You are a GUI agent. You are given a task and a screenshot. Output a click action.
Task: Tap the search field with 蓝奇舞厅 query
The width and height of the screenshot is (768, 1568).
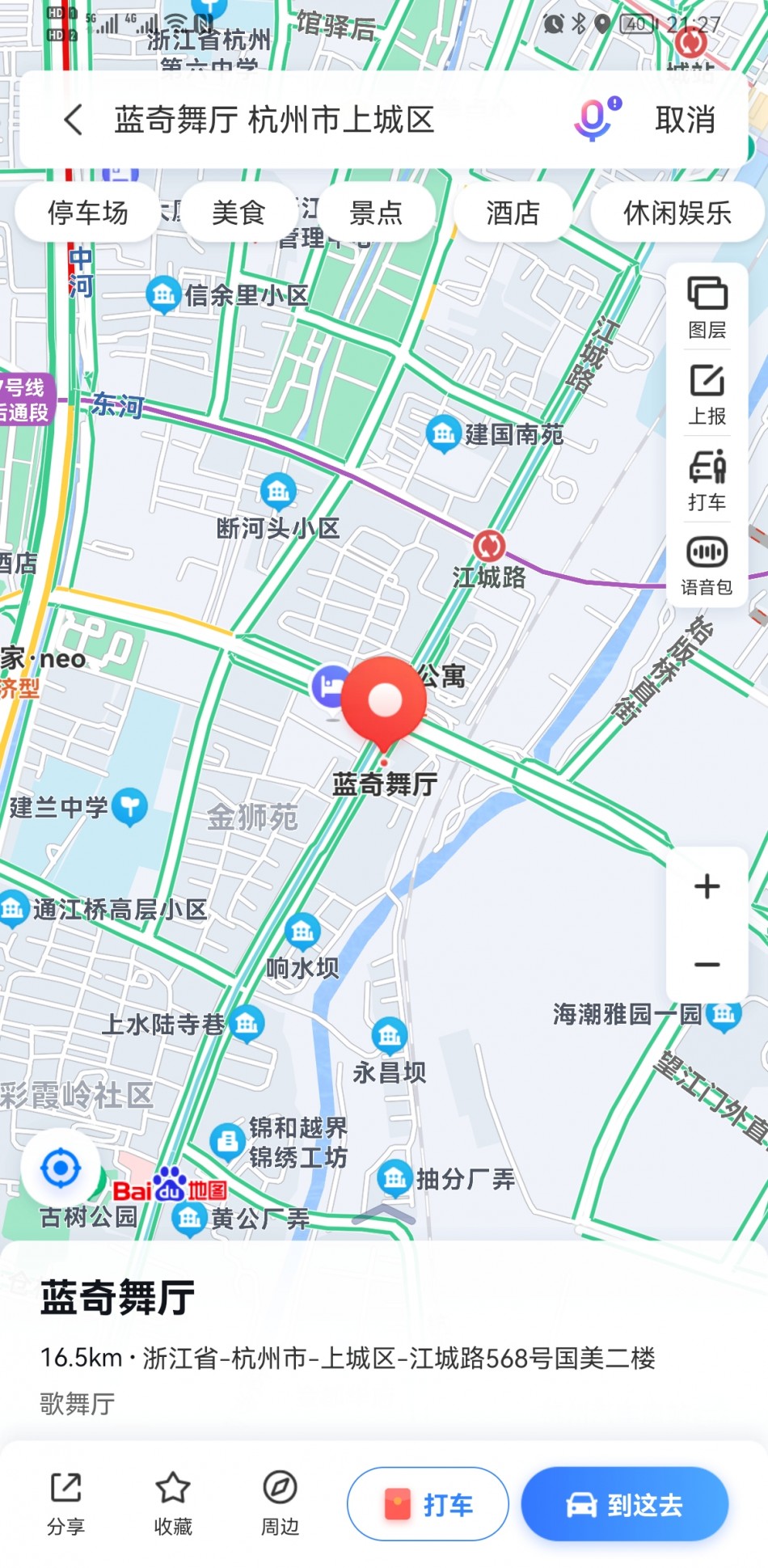(x=275, y=120)
